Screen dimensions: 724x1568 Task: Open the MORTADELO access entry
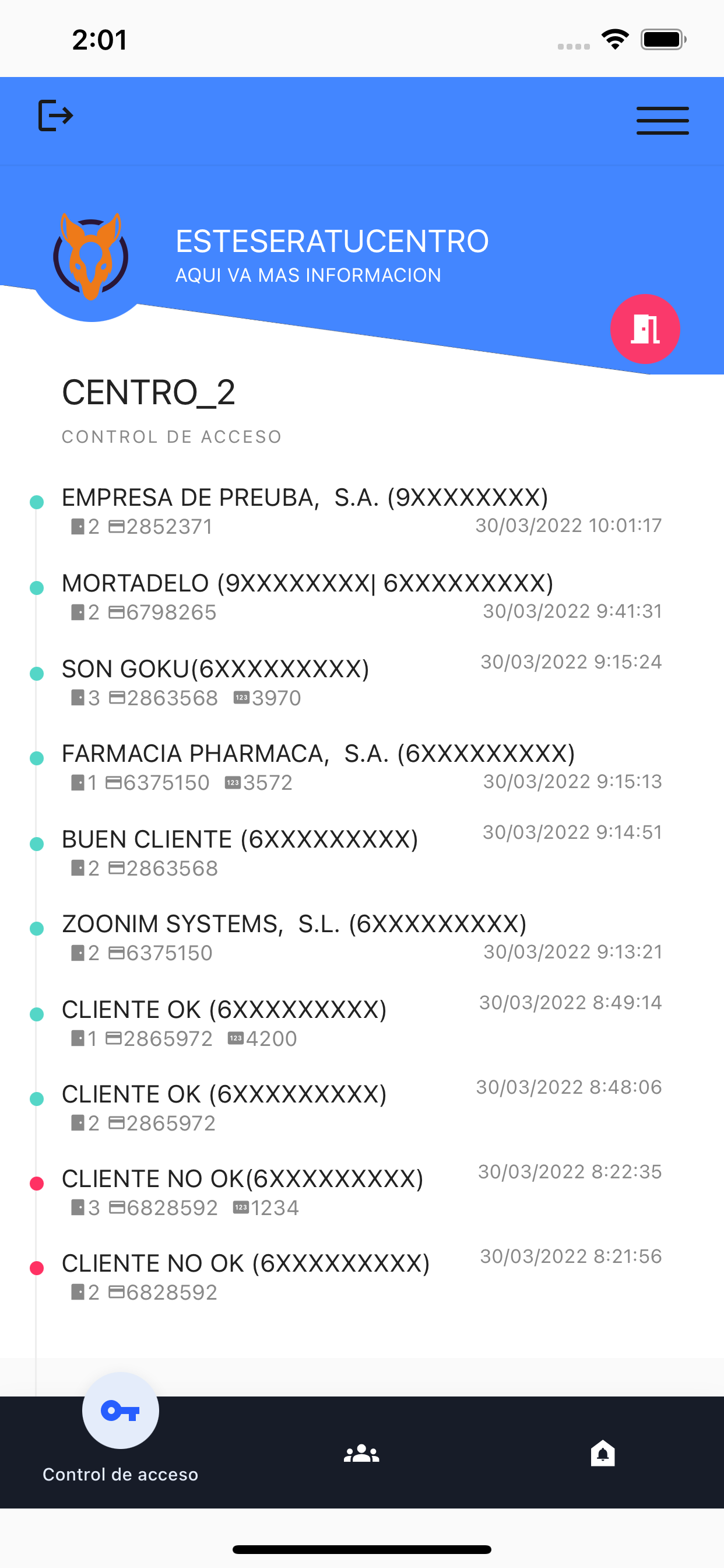[x=307, y=596]
